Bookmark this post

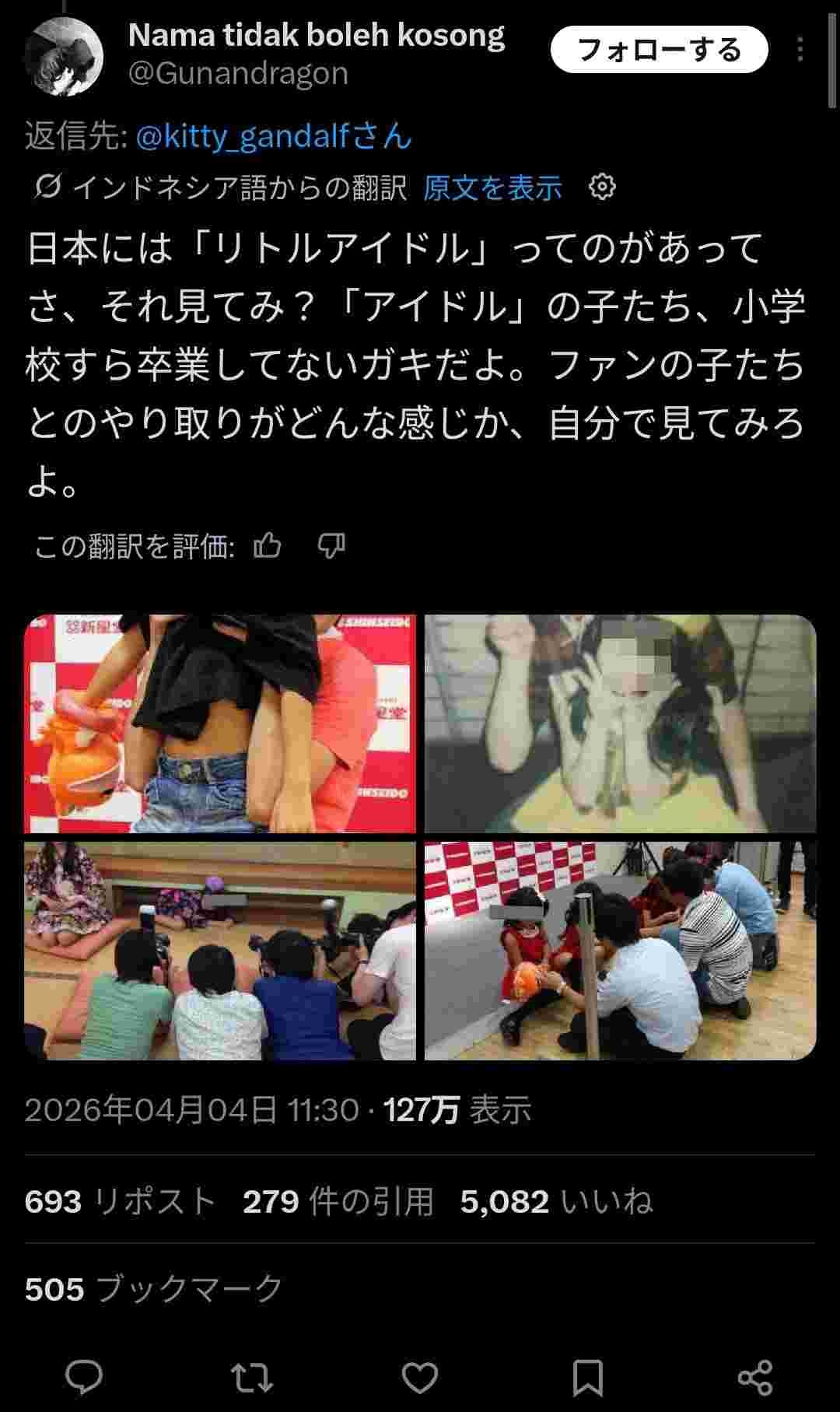click(587, 1377)
